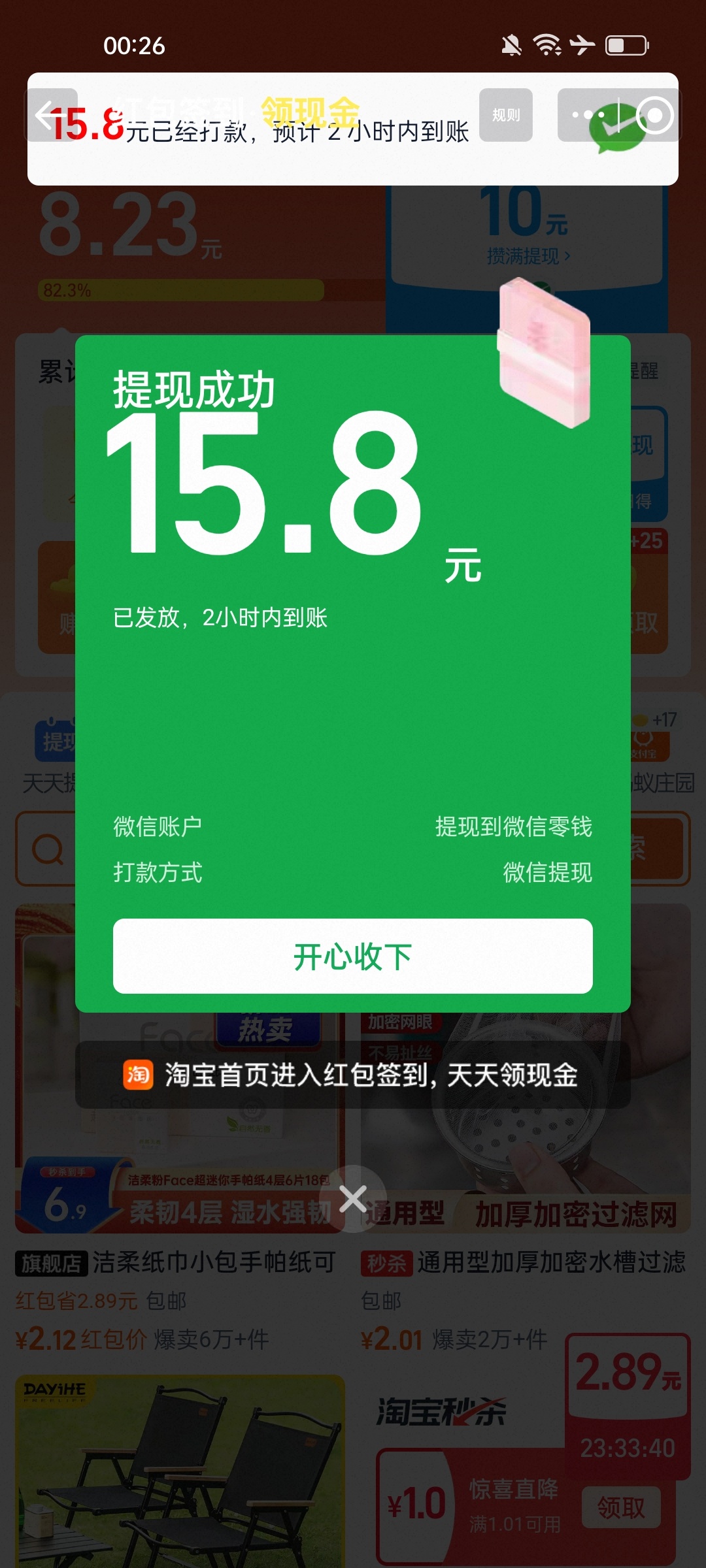Viewport: 706px width, 1568px height.
Task: Close the mini program with circle icon
Action: point(654,115)
